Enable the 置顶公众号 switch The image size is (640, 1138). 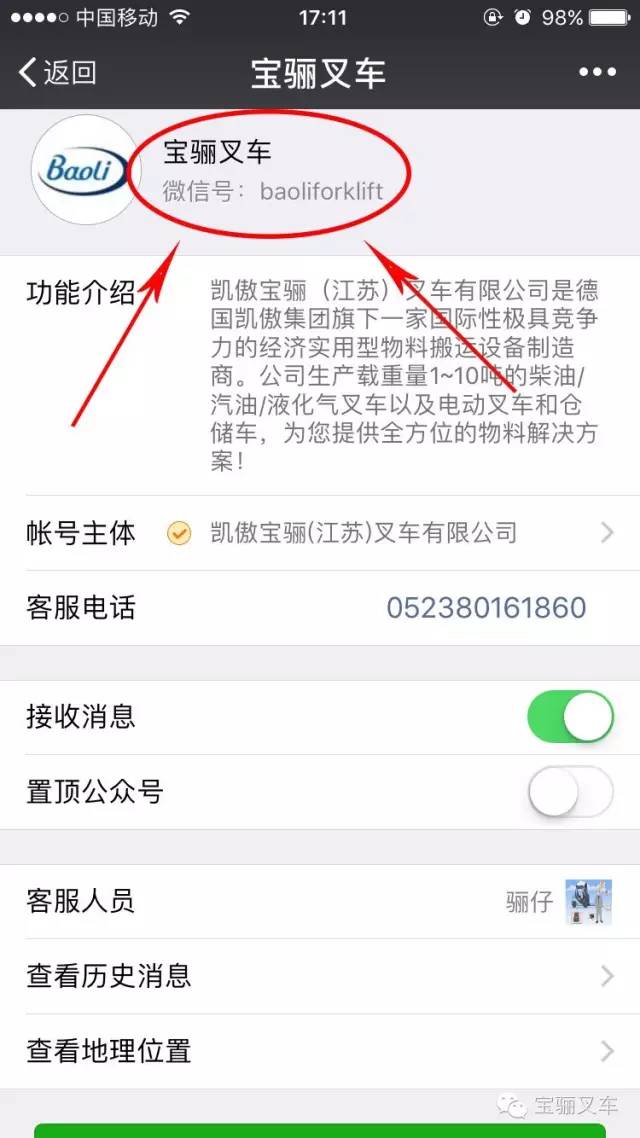[570, 793]
